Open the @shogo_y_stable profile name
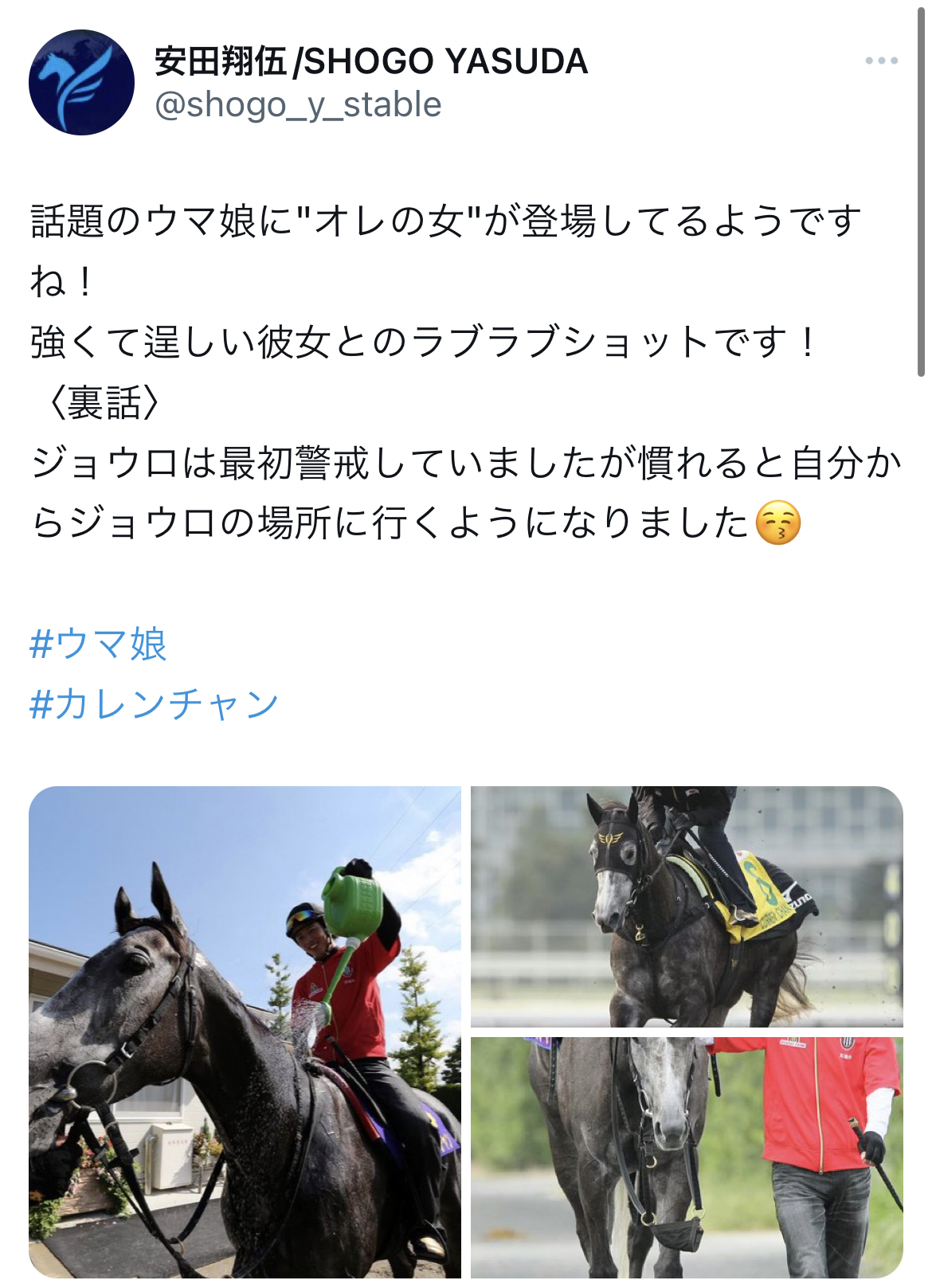This screenshot has height=1288, width=932. 298,104
